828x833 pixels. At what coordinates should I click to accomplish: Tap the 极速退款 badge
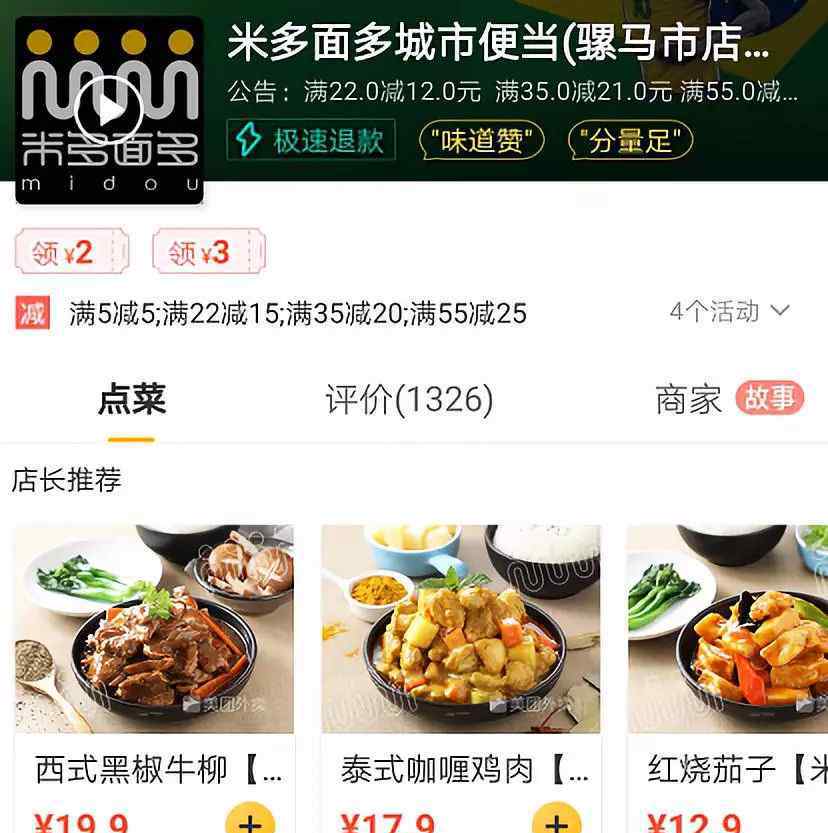point(311,140)
